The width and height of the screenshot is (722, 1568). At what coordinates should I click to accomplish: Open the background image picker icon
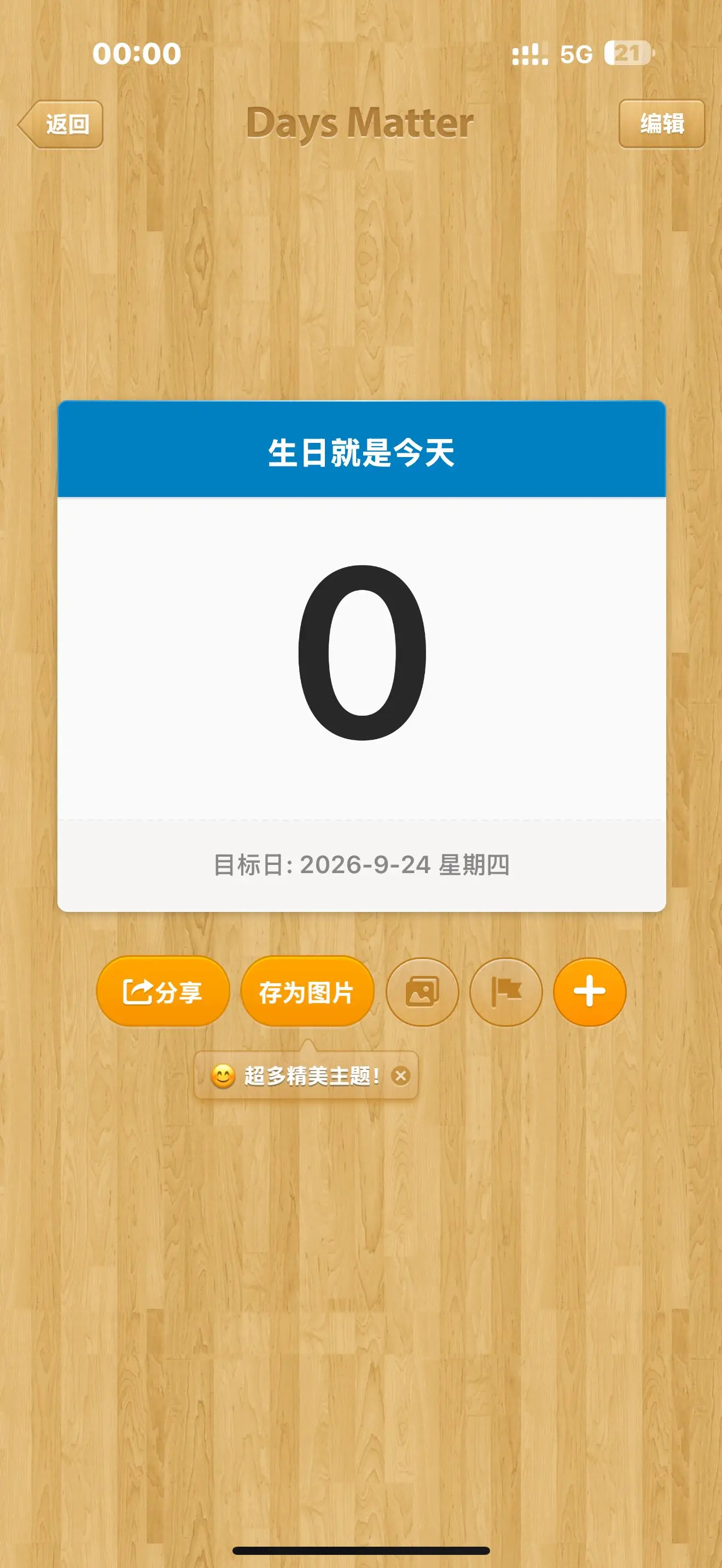(x=422, y=992)
